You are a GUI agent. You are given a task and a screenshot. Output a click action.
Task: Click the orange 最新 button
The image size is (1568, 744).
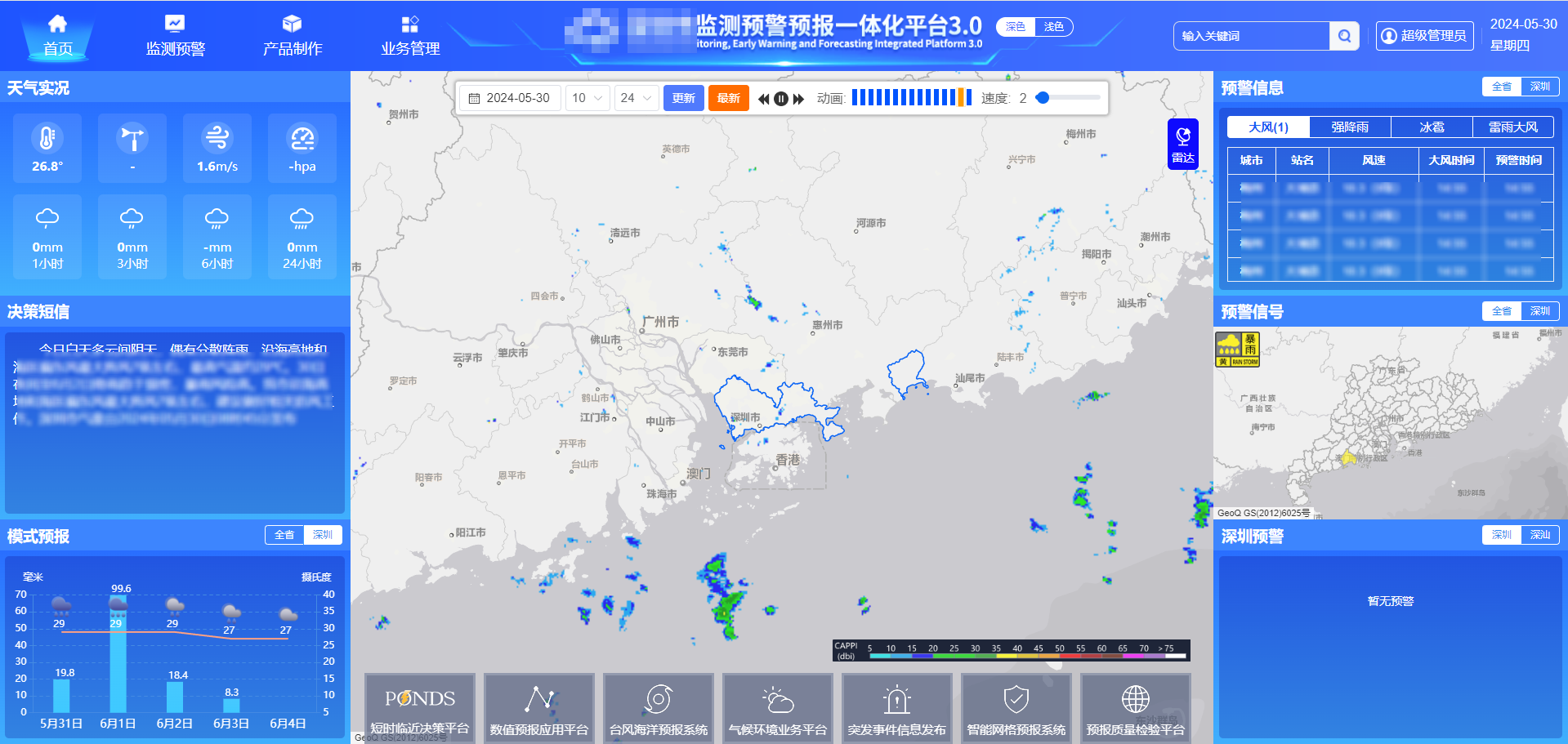[x=728, y=98]
